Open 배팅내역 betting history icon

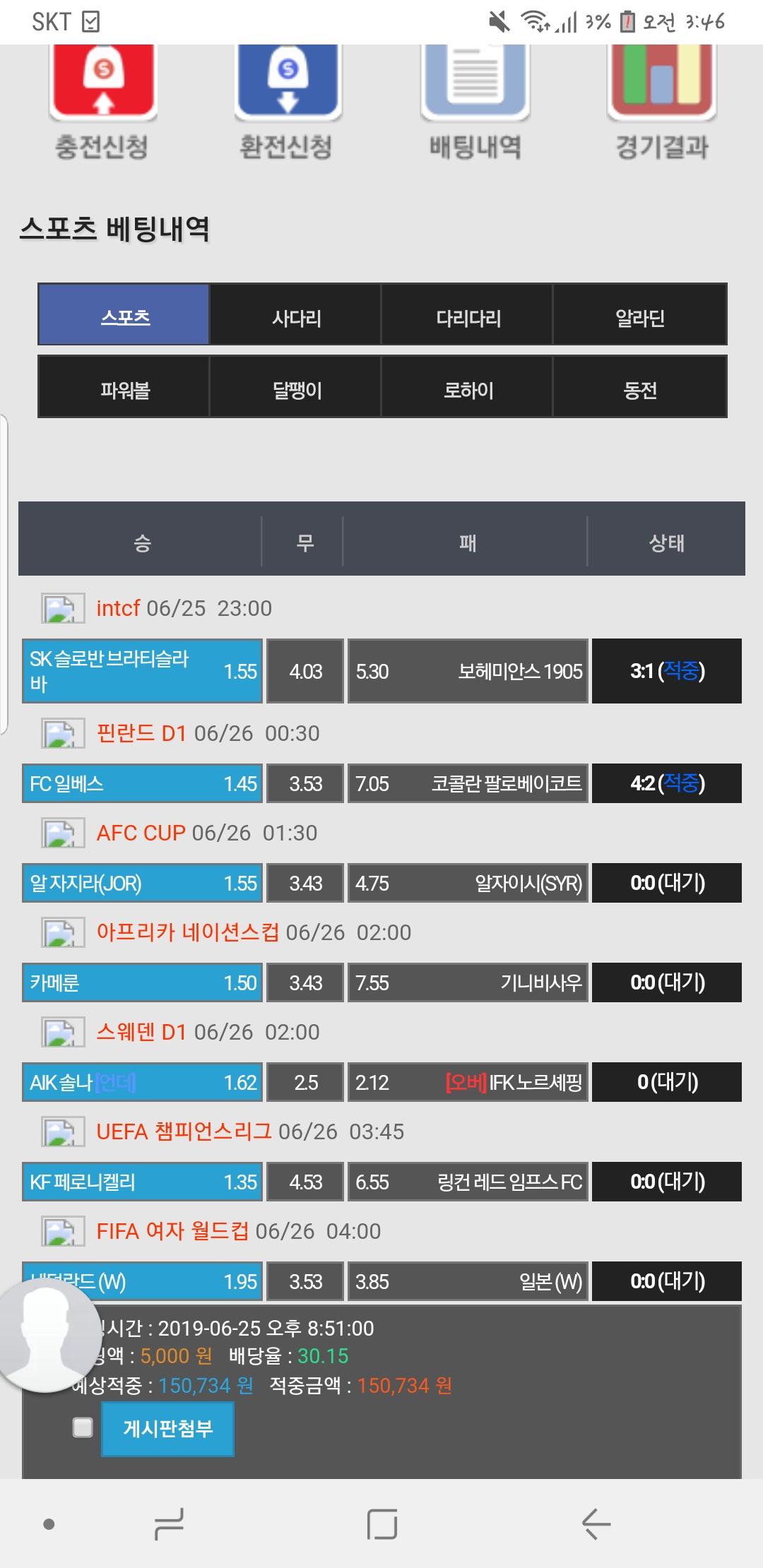point(475,99)
